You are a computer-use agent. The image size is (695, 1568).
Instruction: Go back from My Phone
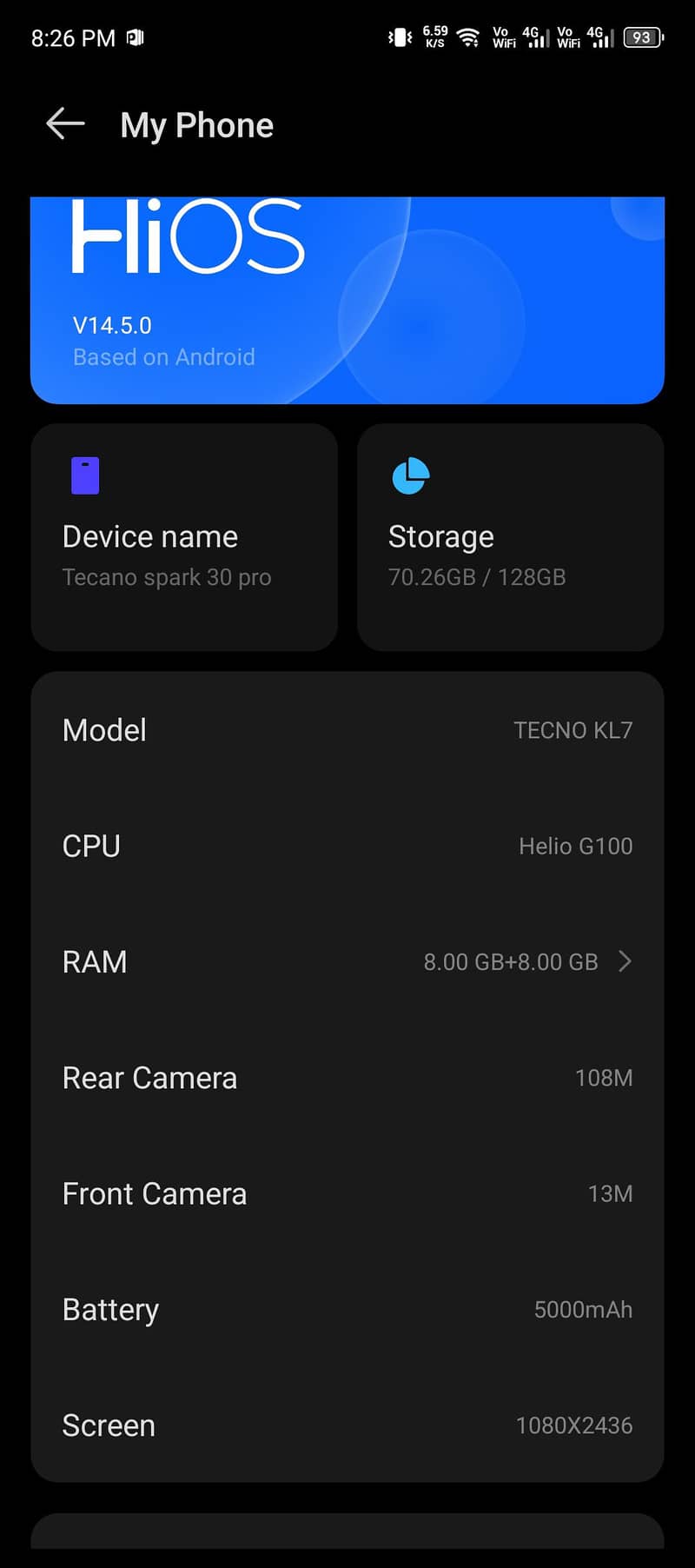(65, 124)
